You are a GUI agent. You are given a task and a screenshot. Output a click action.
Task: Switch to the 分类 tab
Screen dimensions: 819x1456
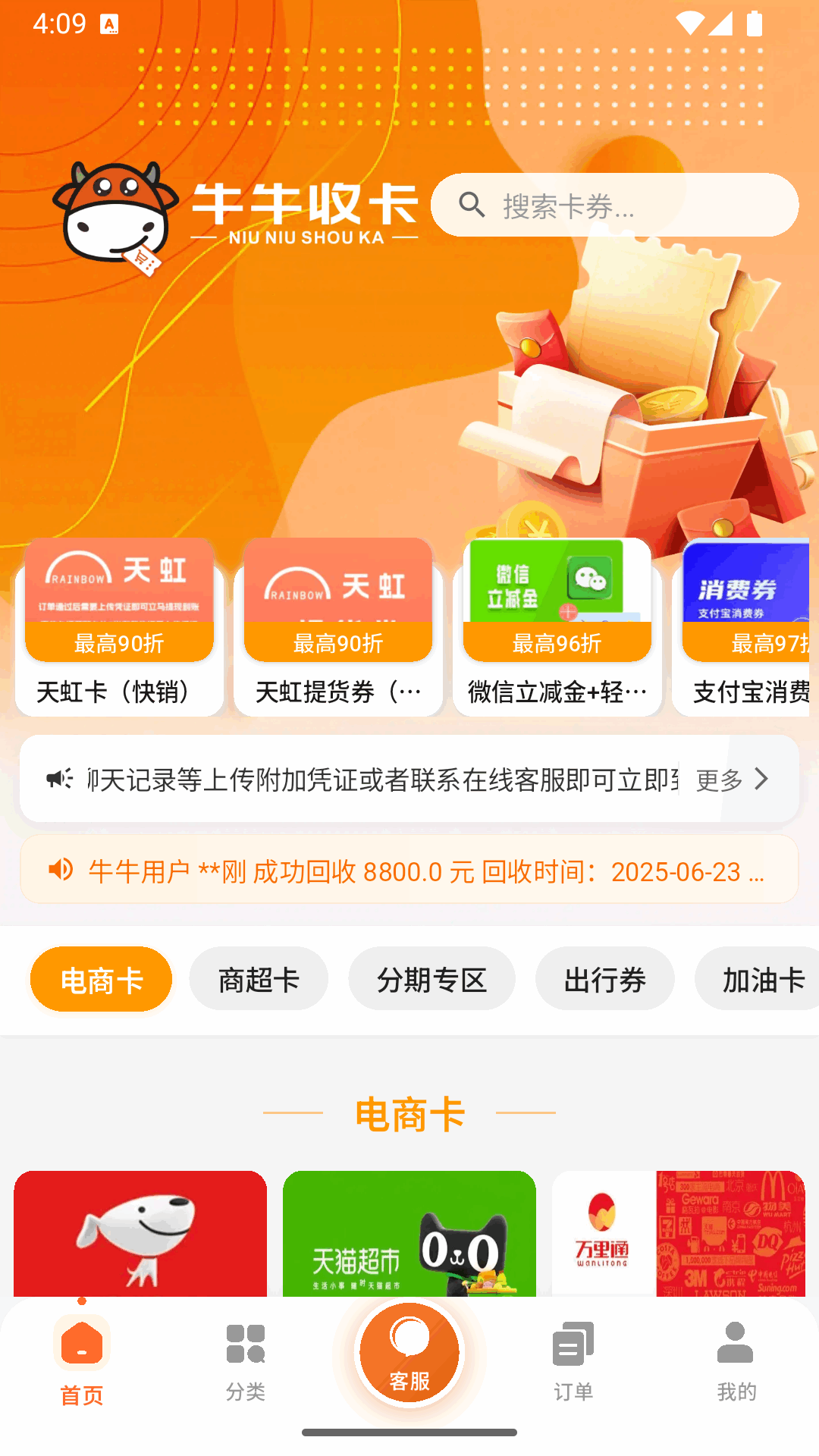tap(246, 1361)
